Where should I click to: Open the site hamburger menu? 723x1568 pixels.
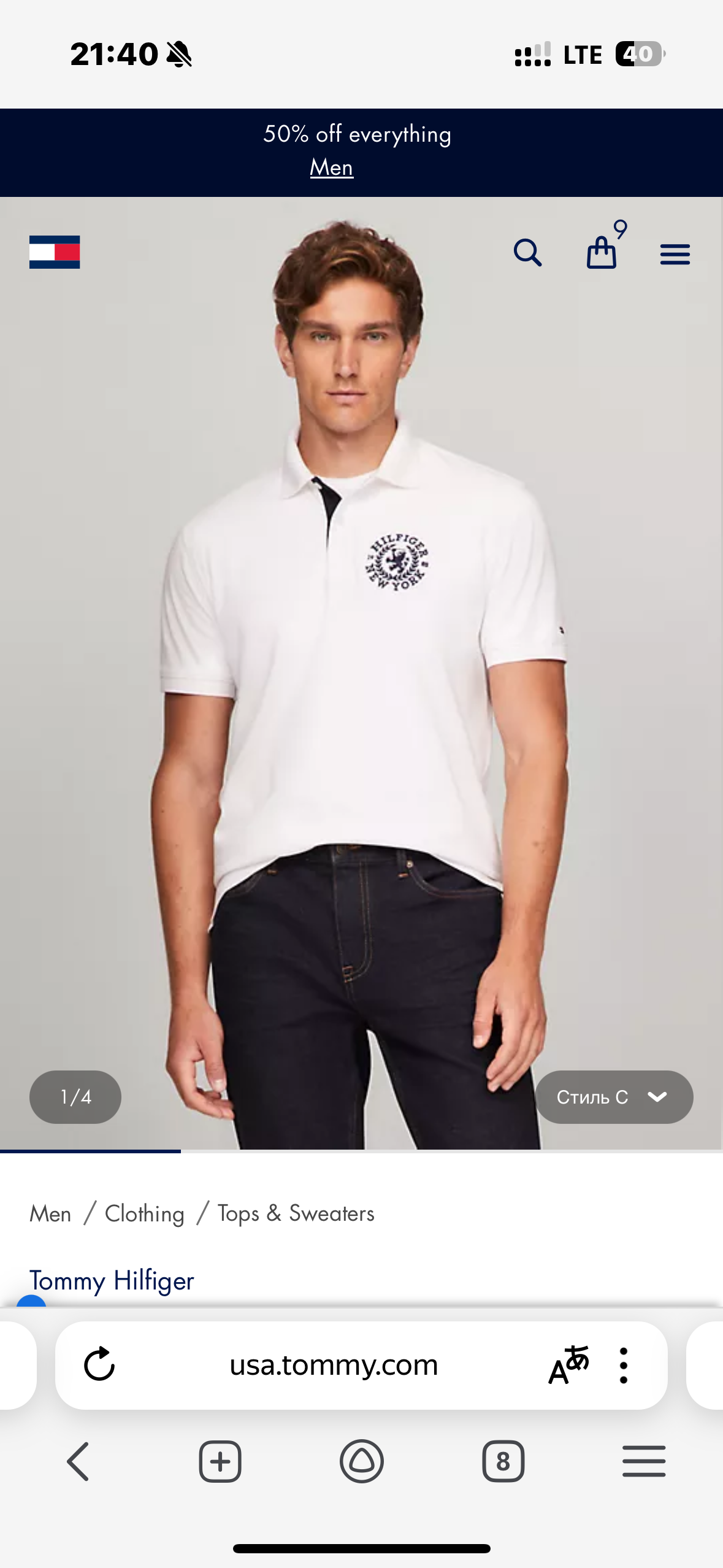(675, 254)
